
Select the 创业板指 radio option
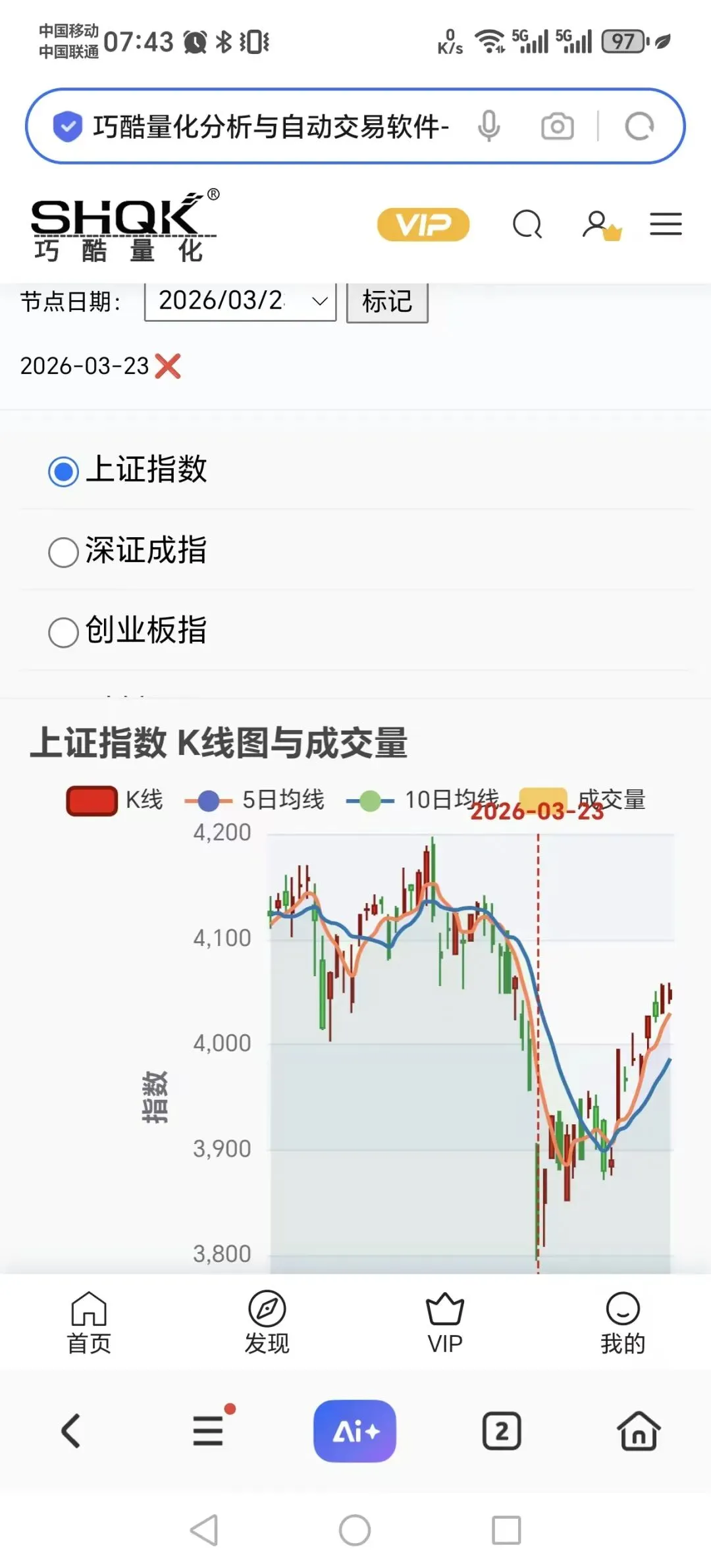click(x=128, y=631)
